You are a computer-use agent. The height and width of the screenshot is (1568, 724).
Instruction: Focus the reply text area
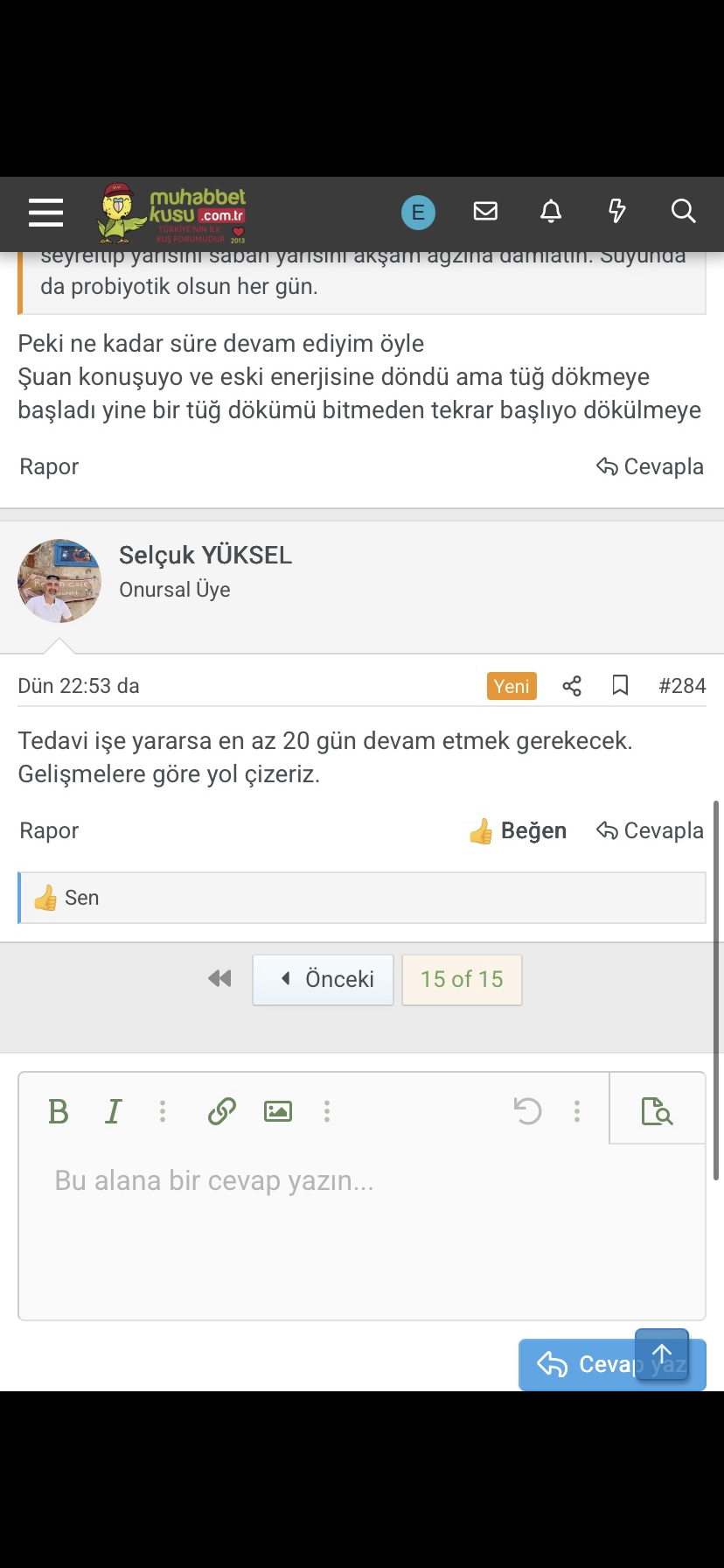(362, 1230)
